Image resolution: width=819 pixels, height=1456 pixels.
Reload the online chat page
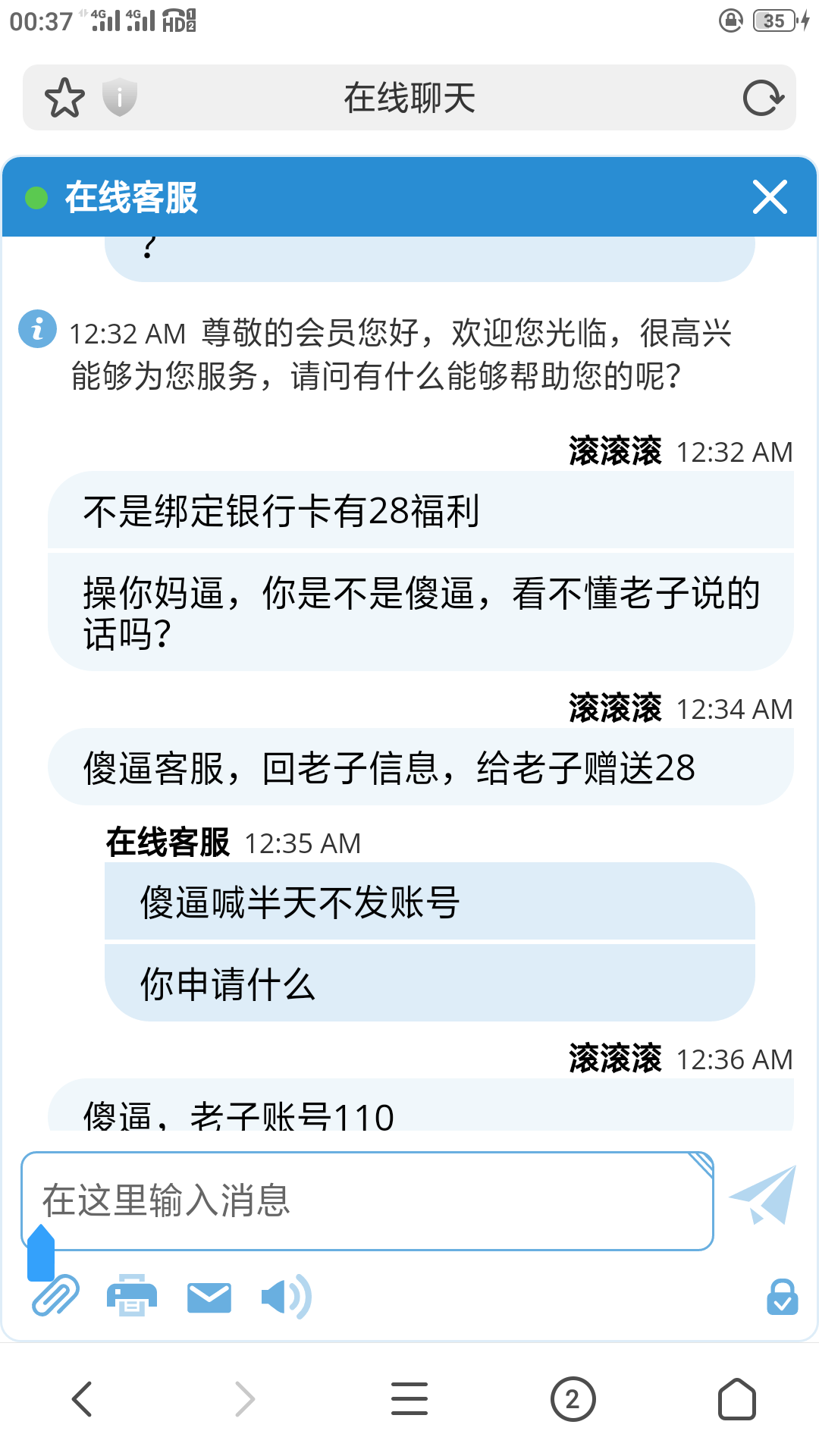[x=762, y=98]
